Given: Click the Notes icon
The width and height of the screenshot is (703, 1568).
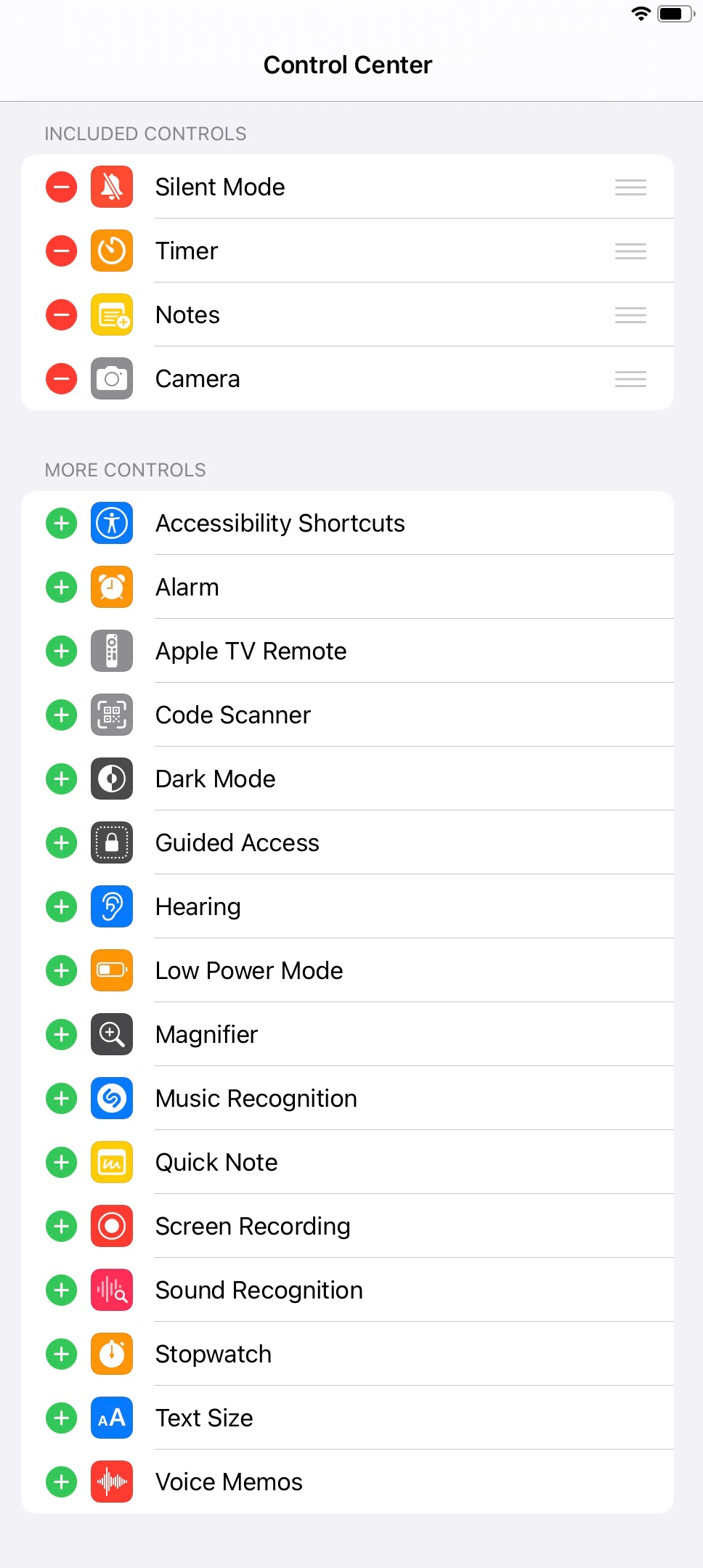Looking at the screenshot, I should pyautogui.click(x=111, y=314).
